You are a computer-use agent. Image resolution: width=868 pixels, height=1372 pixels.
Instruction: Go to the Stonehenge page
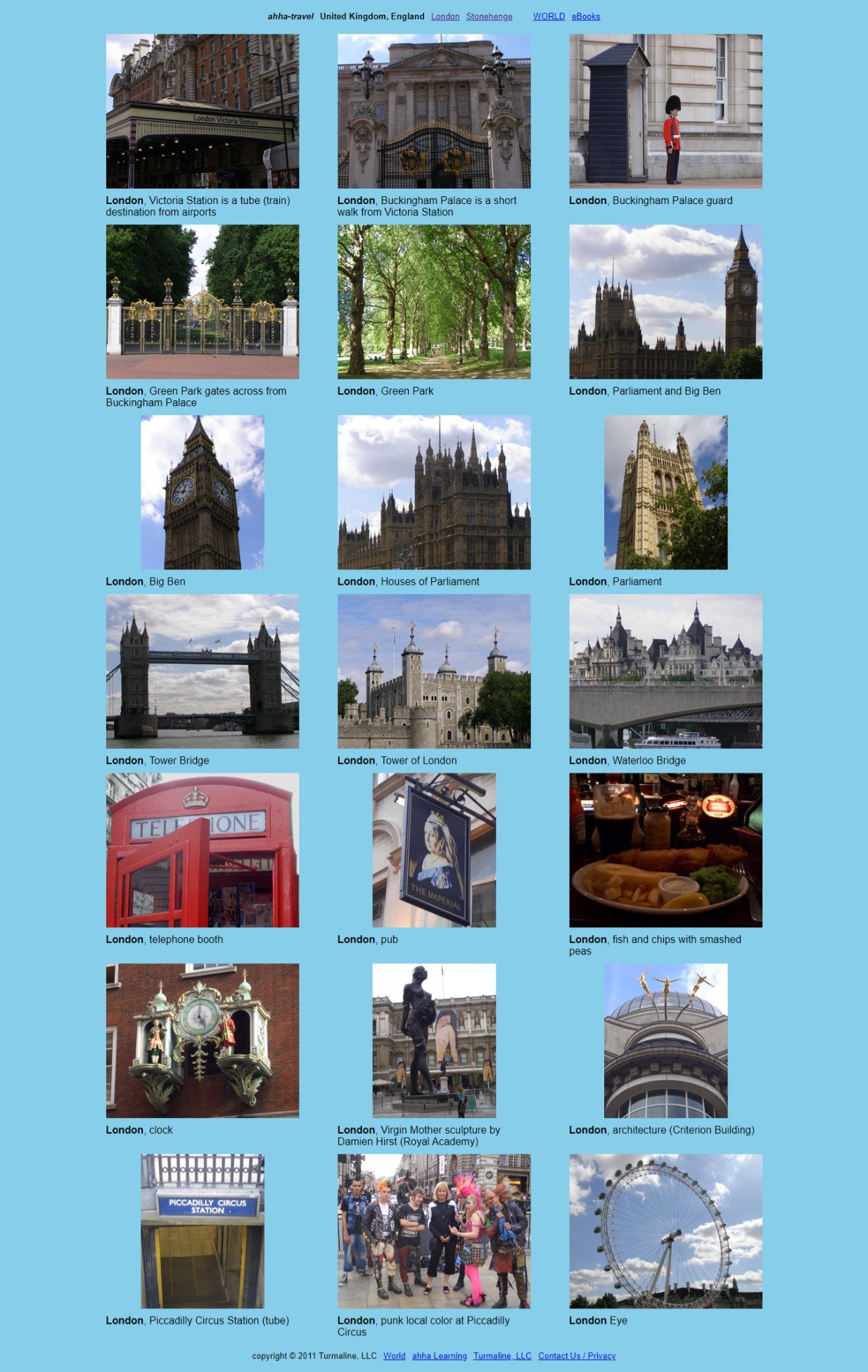point(489,17)
